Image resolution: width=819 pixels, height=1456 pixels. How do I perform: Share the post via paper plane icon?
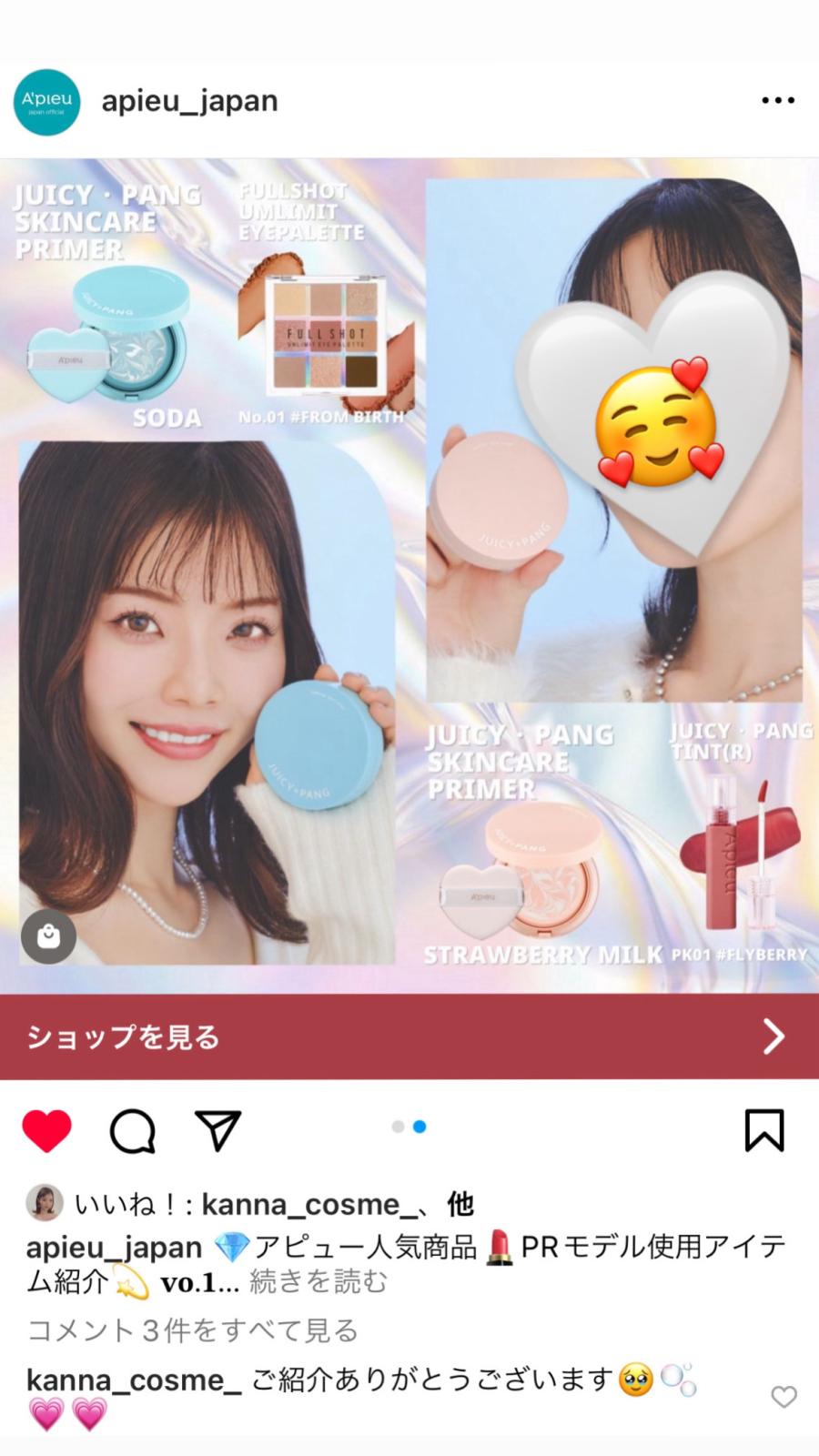point(218,1131)
